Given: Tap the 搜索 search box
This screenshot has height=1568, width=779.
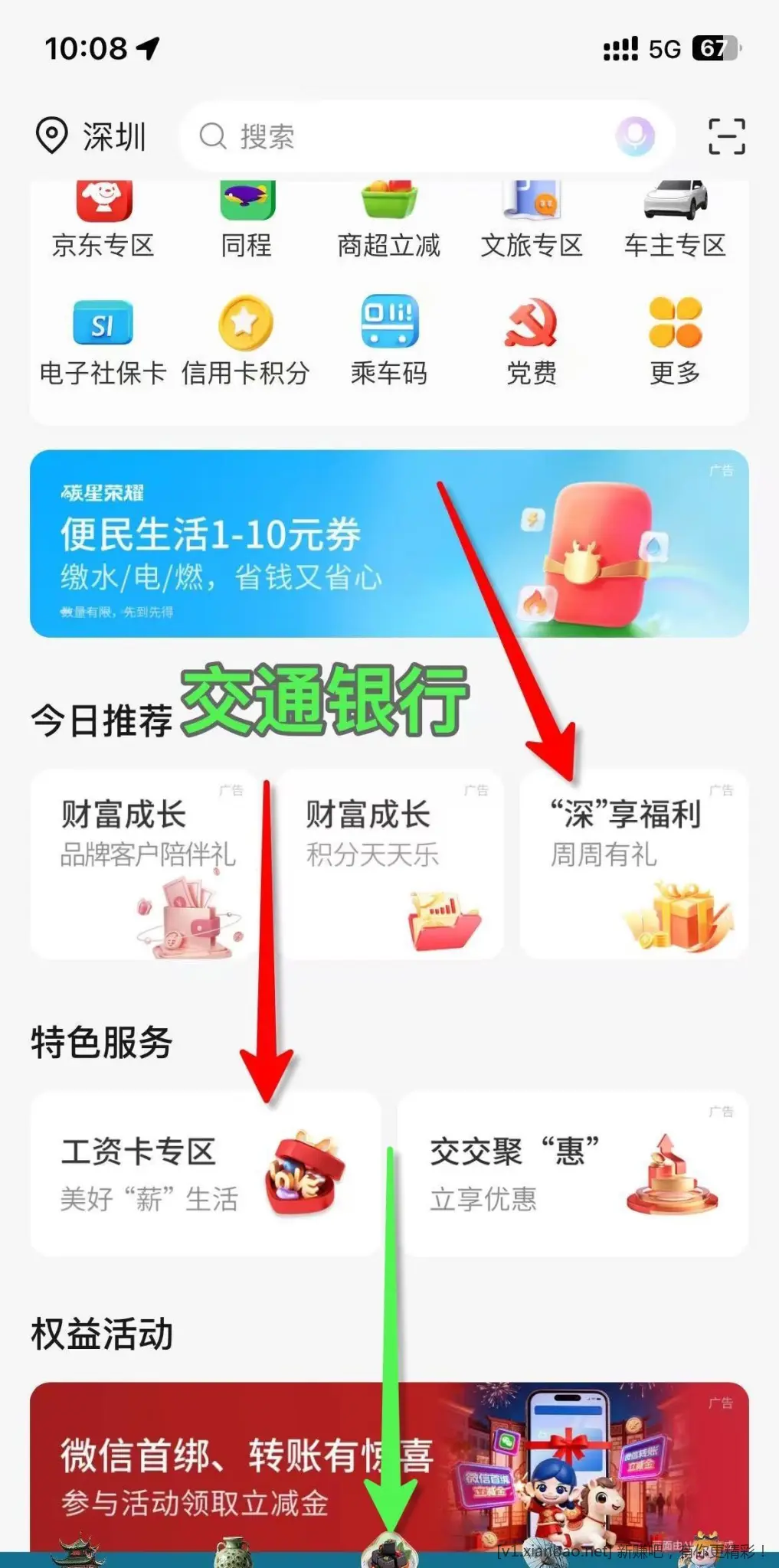Looking at the screenshot, I should click(x=398, y=137).
